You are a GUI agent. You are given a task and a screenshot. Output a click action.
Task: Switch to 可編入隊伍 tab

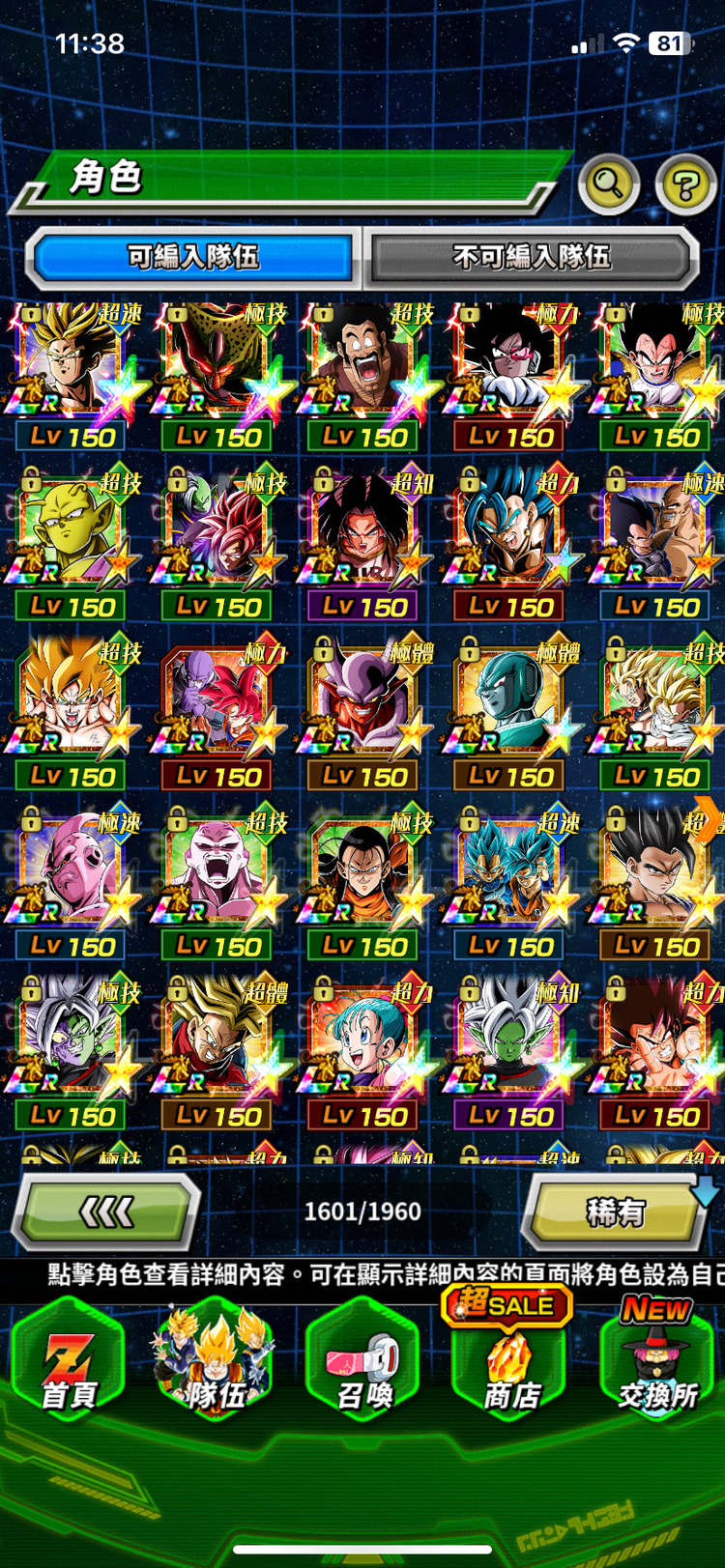coord(193,257)
